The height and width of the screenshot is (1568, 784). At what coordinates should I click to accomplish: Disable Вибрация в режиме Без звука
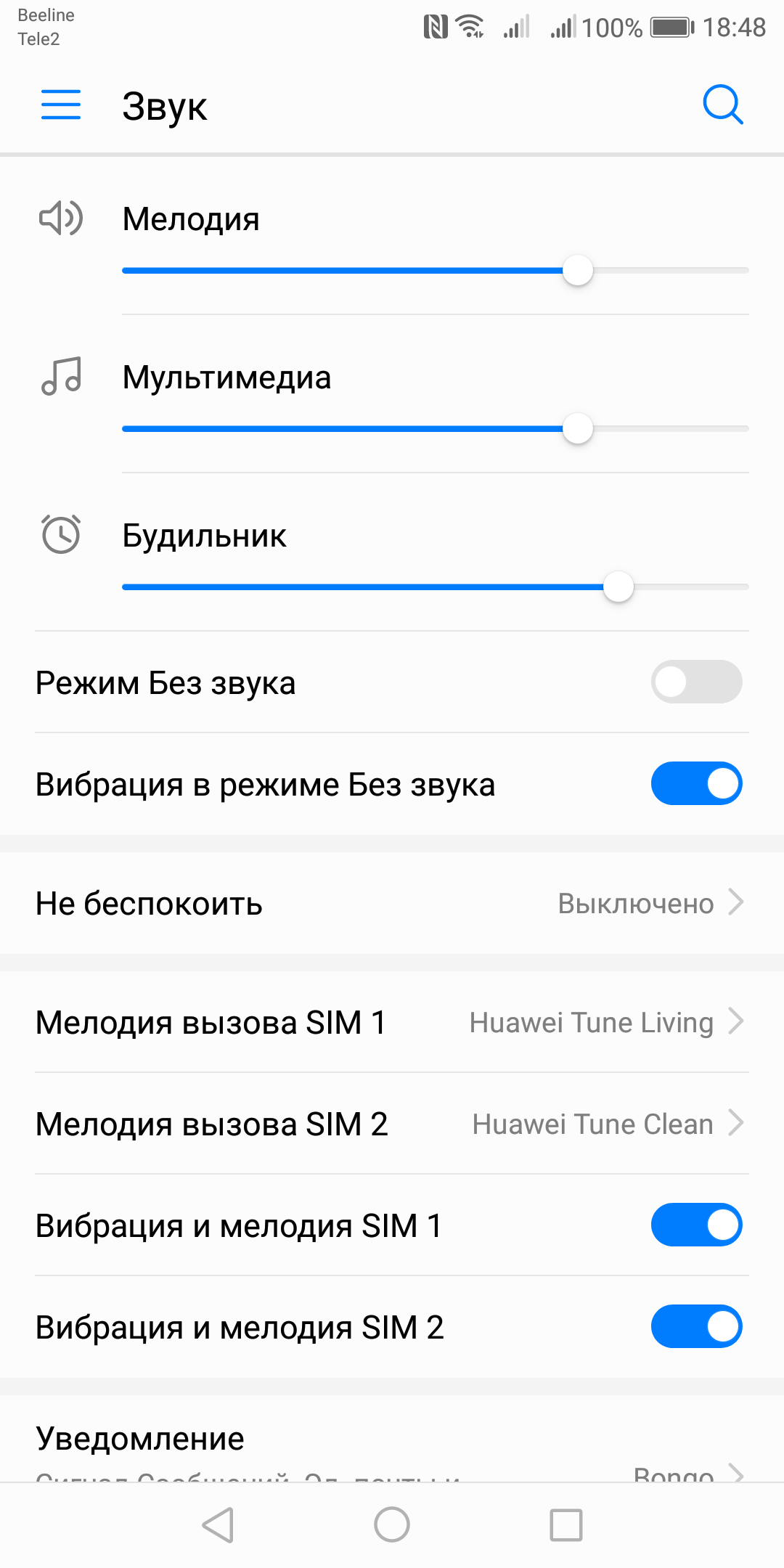point(695,784)
